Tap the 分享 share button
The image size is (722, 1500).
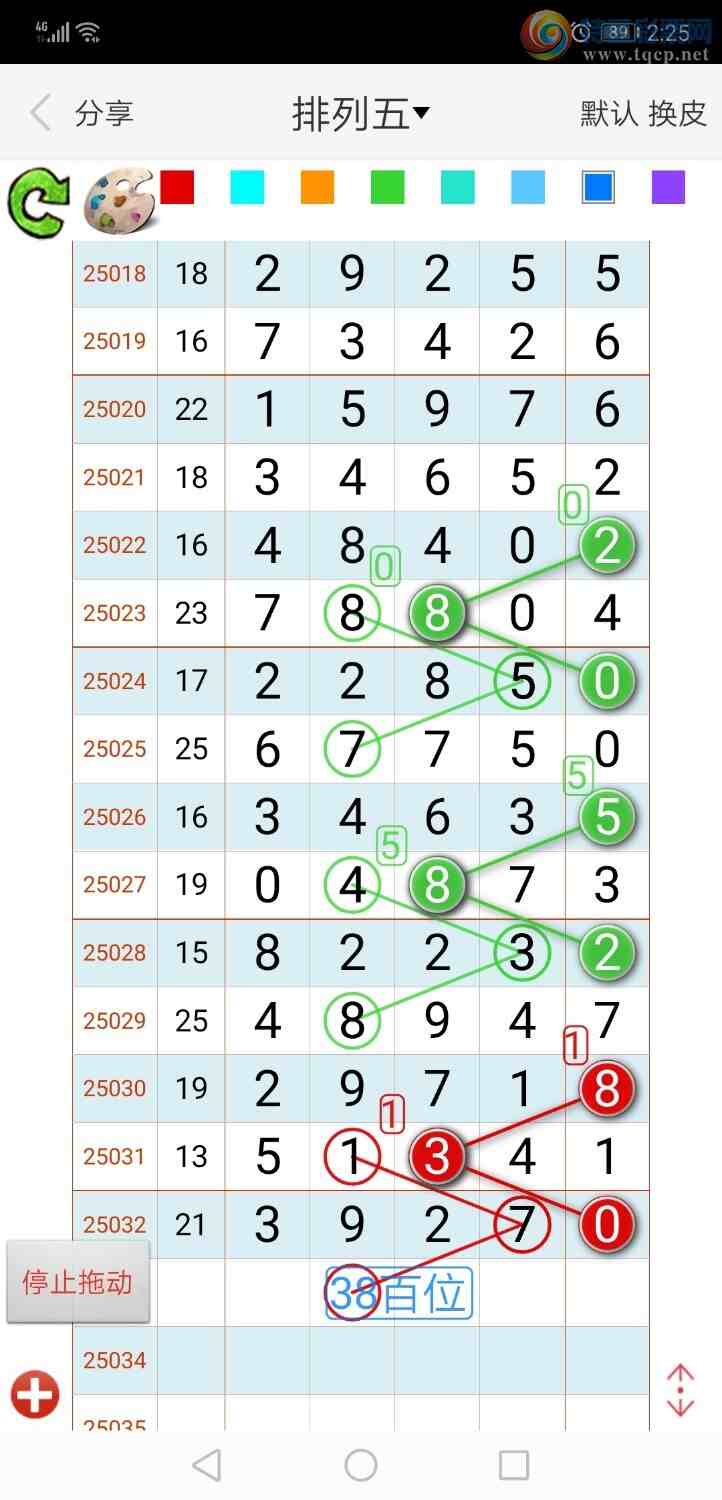point(104,113)
